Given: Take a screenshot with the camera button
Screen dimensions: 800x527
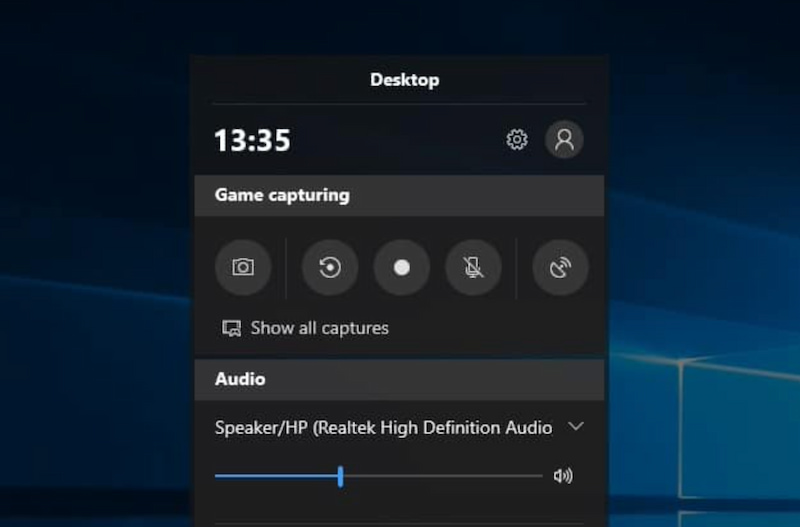Looking at the screenshot, I should (x=243, y=268).
